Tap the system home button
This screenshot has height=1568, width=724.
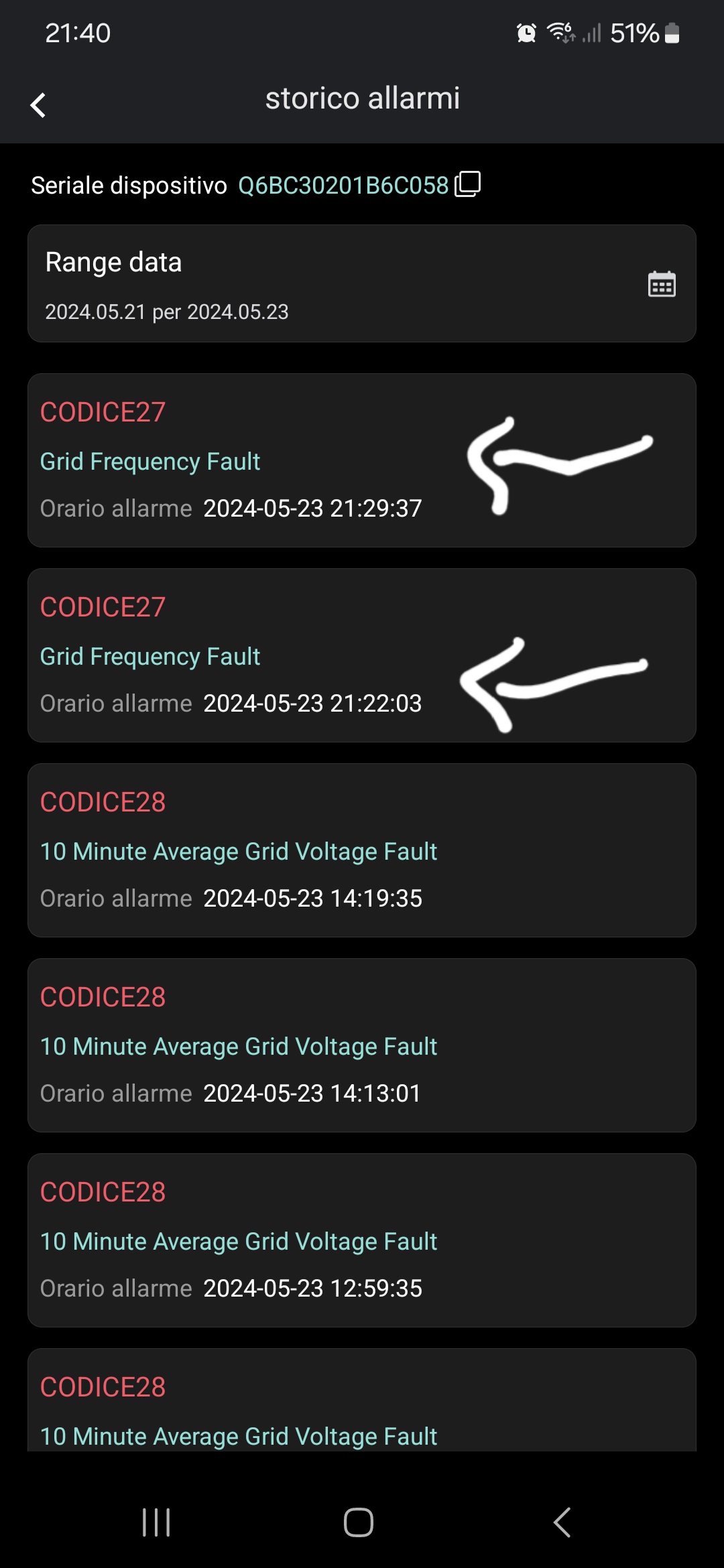click(x=359, y=1522)
